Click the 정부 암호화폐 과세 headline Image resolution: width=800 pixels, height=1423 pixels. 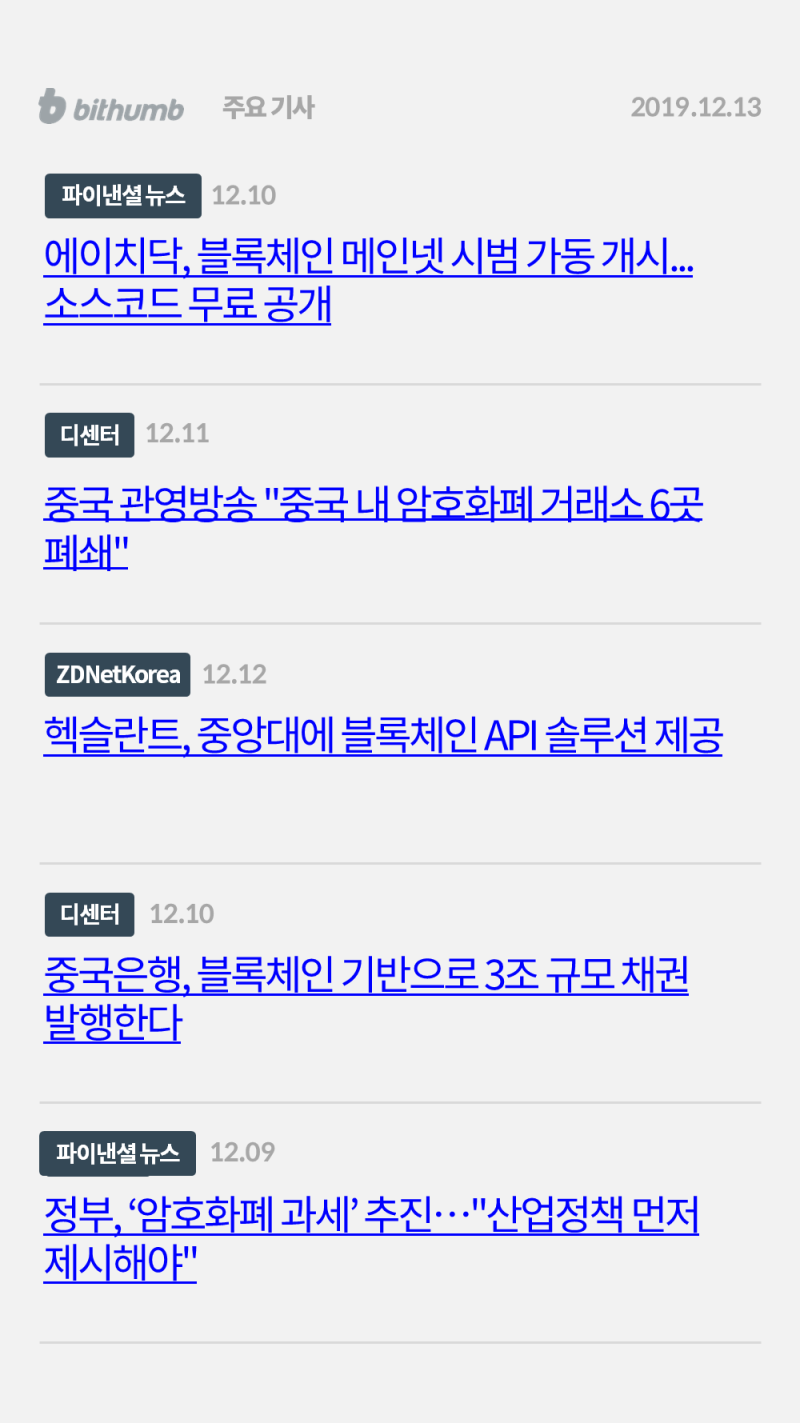tap(371, 1240)
